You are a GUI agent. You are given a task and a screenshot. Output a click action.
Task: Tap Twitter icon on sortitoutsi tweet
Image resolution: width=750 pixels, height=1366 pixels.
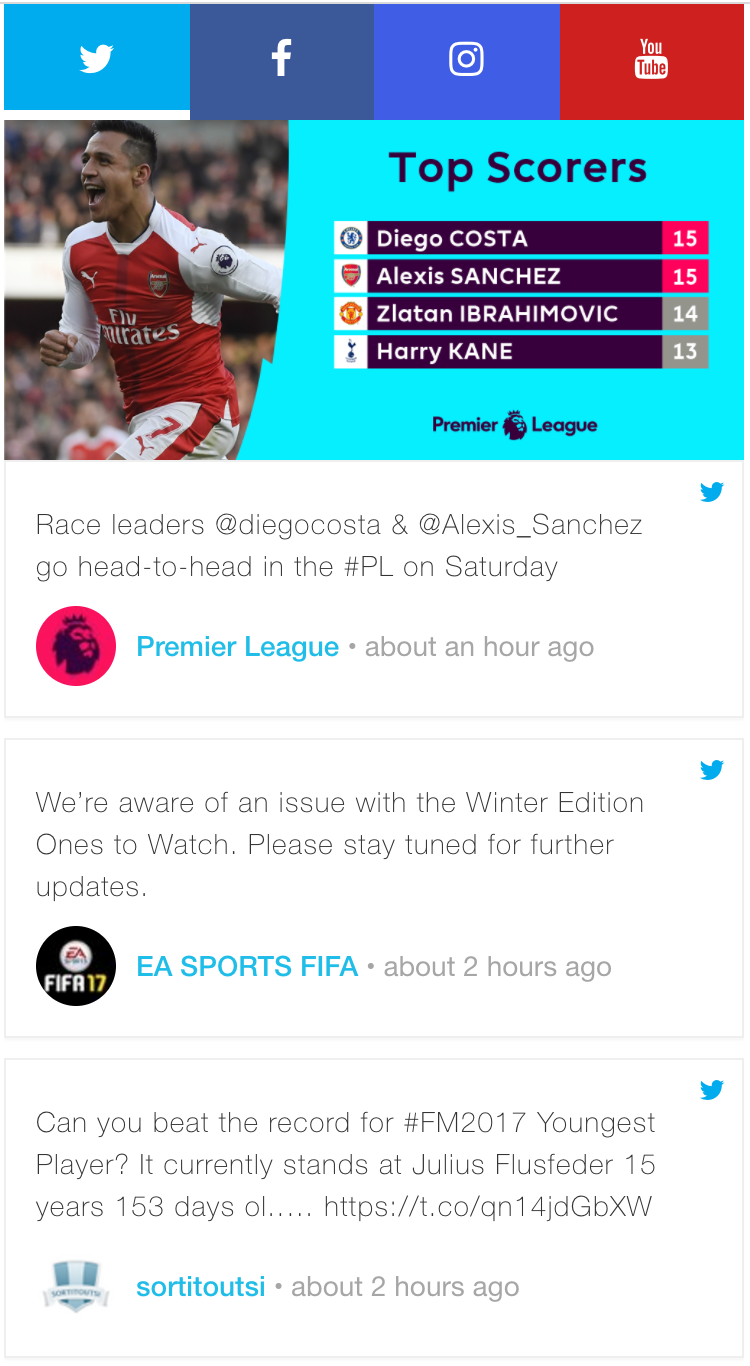click(711, 1089)
